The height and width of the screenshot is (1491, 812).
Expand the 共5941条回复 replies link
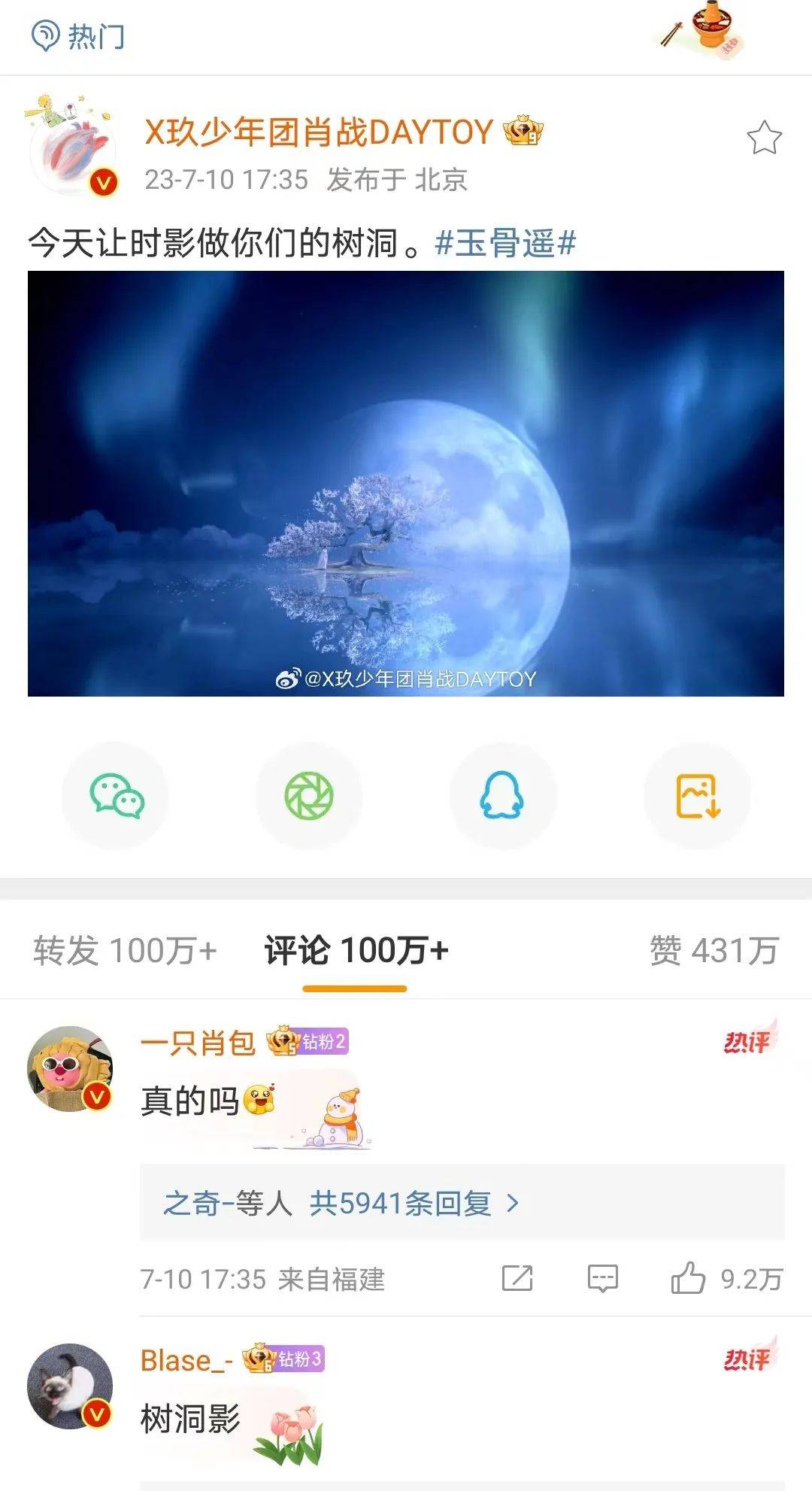414,1203
